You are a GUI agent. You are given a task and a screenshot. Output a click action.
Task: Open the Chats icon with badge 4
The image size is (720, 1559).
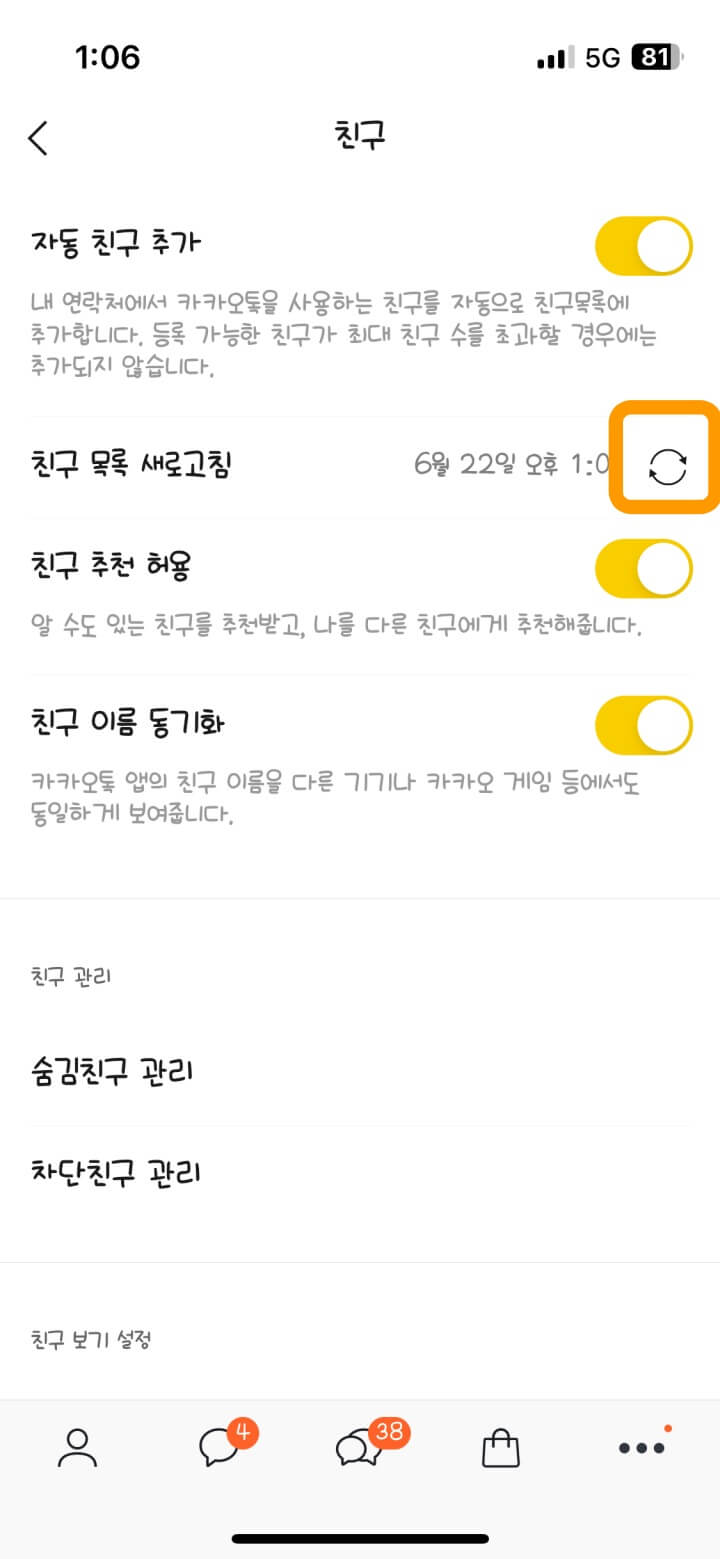click(222, 1448)
